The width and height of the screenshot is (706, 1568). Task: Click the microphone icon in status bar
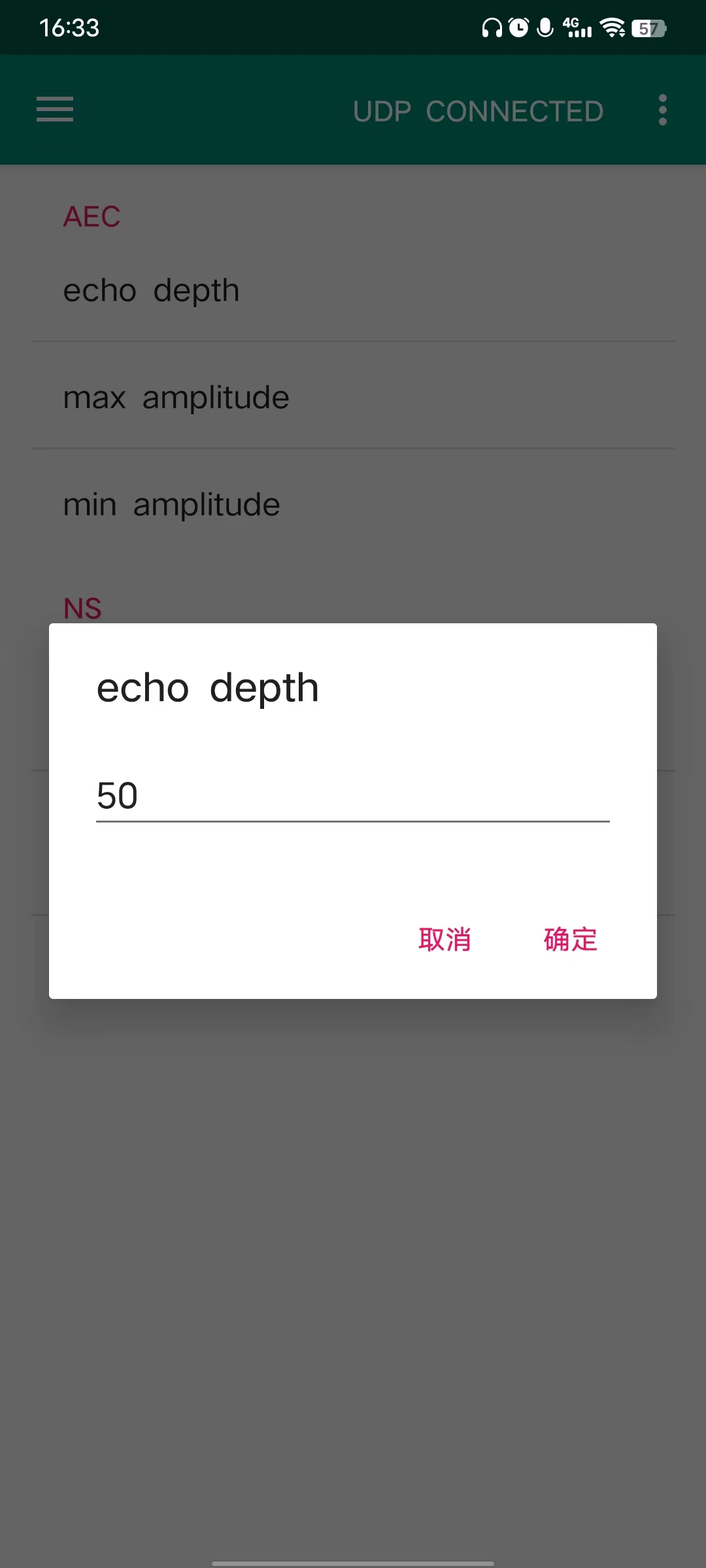(546, 27)
